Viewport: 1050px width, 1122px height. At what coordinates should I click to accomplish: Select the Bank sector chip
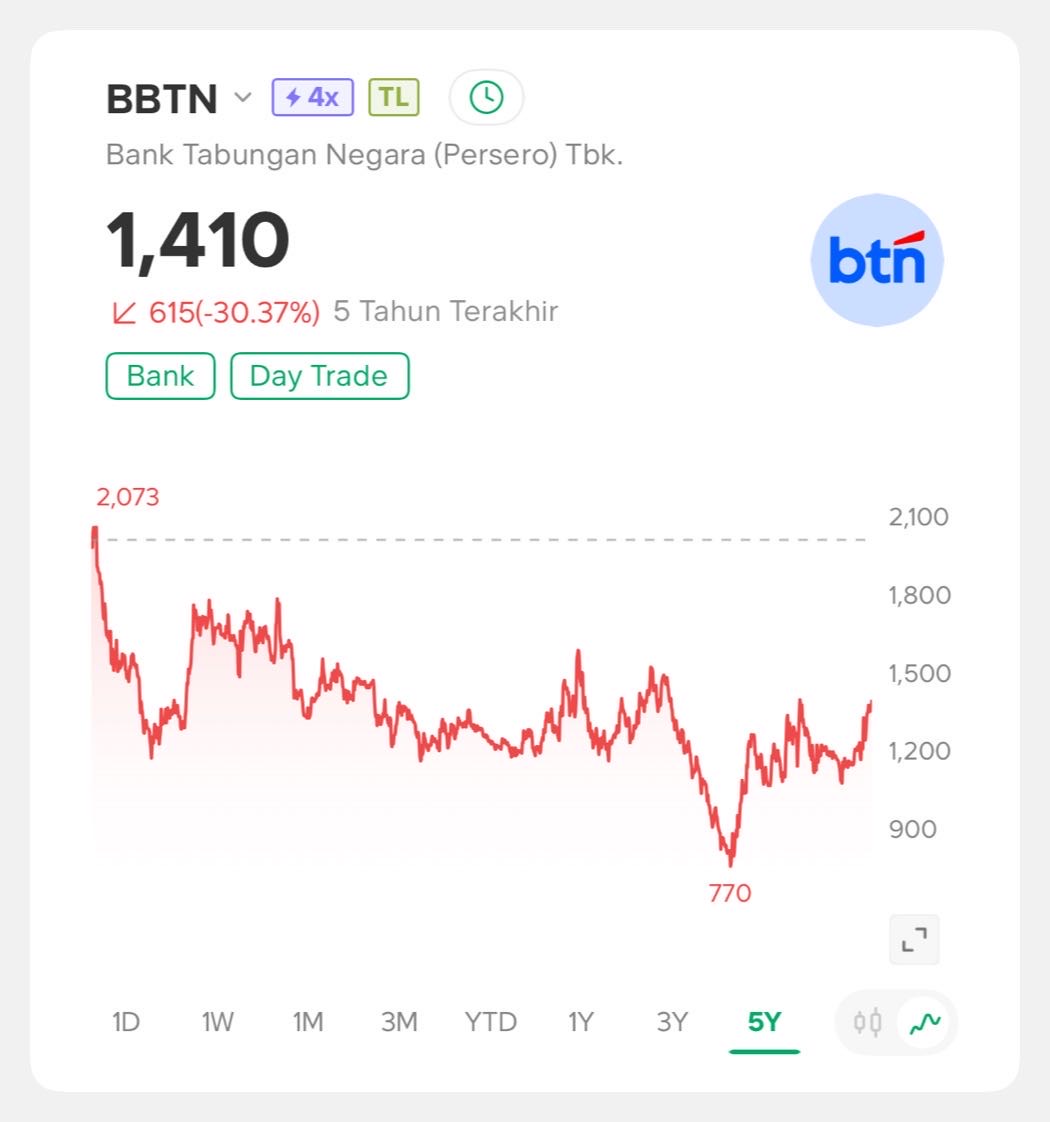160,376
